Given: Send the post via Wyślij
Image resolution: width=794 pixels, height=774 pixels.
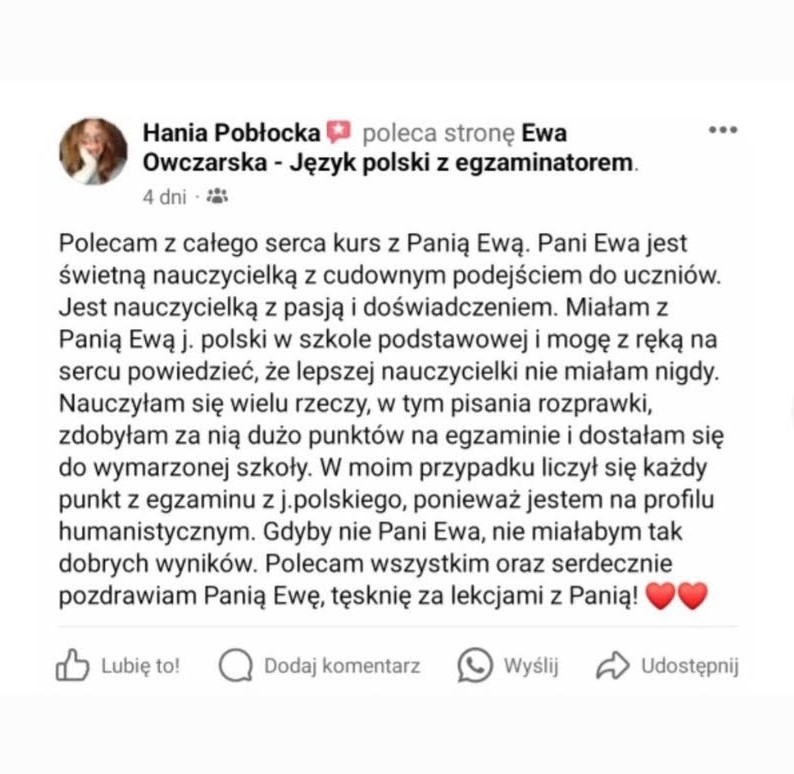Looking at the screenshot, I should (x=508, y=666).
